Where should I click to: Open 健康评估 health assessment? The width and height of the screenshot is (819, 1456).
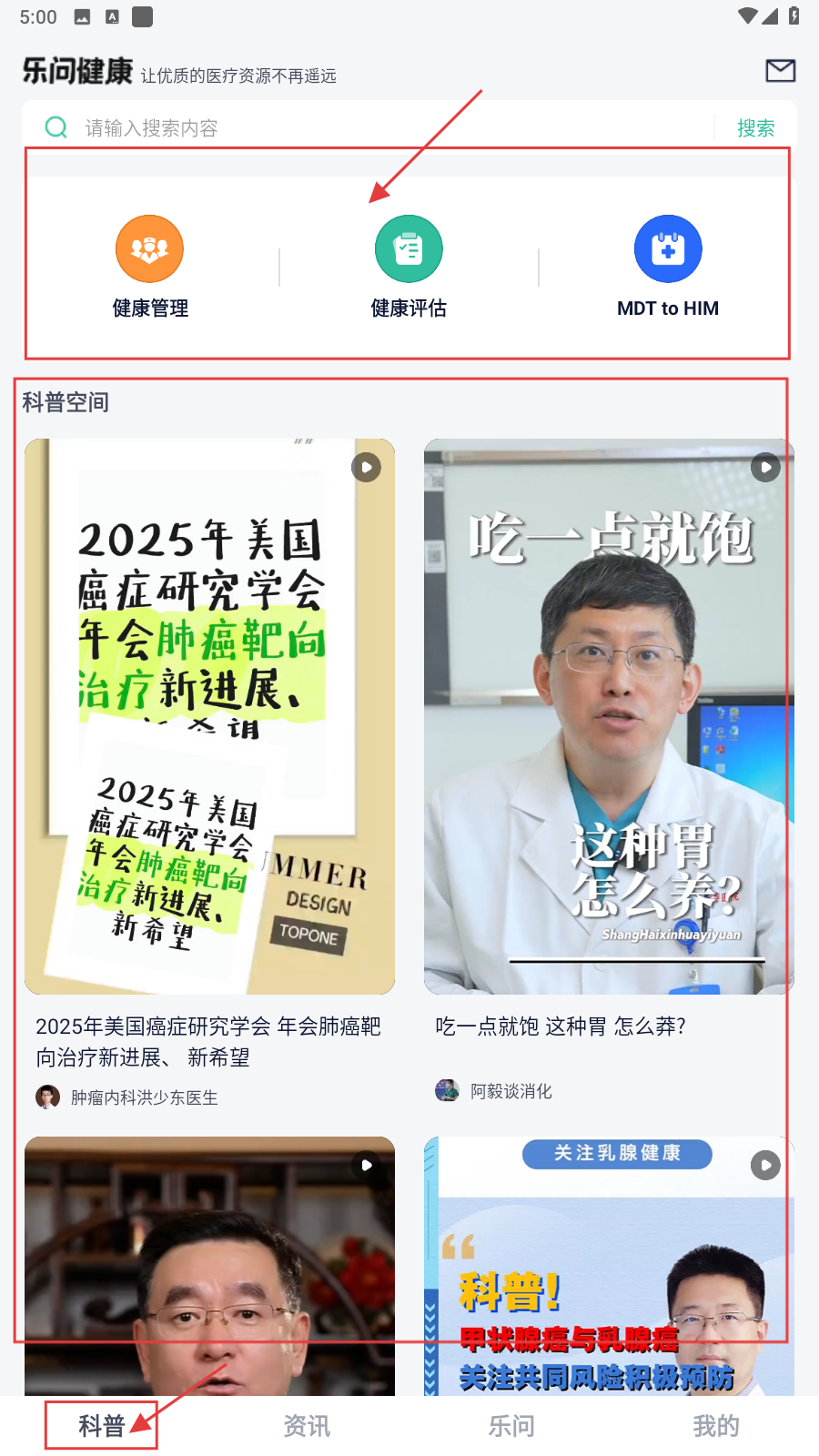pyautogui.click(x=409, y=266)
